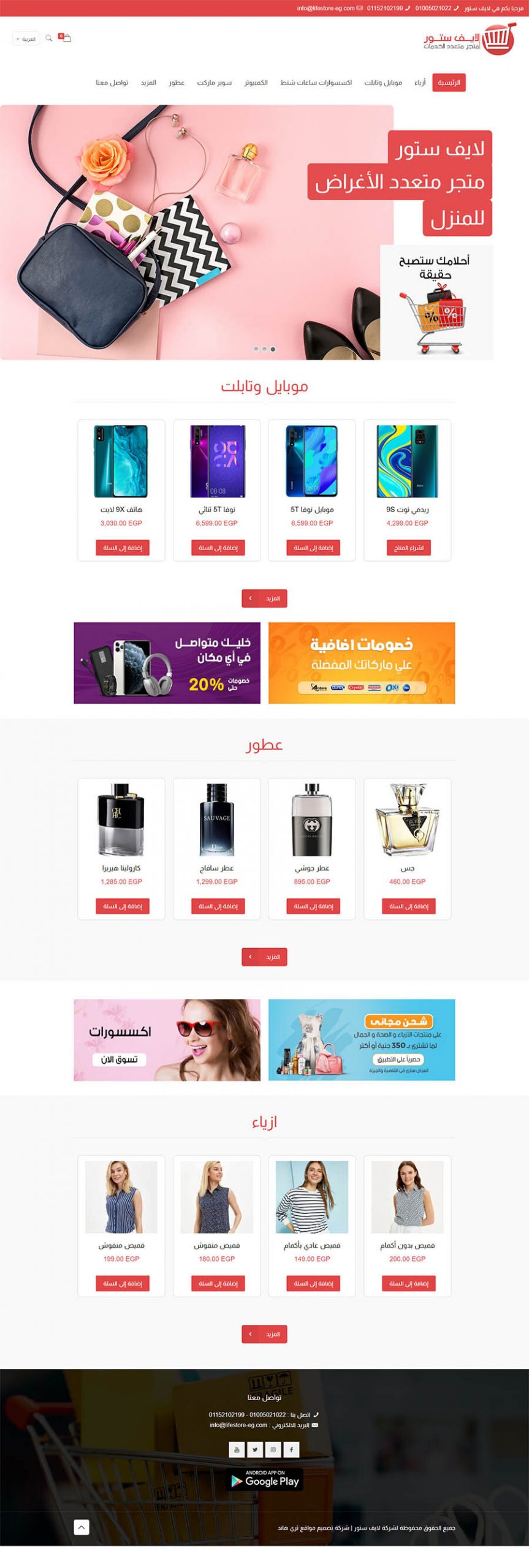Go to the الرئيسية home tab

[449, 83]
